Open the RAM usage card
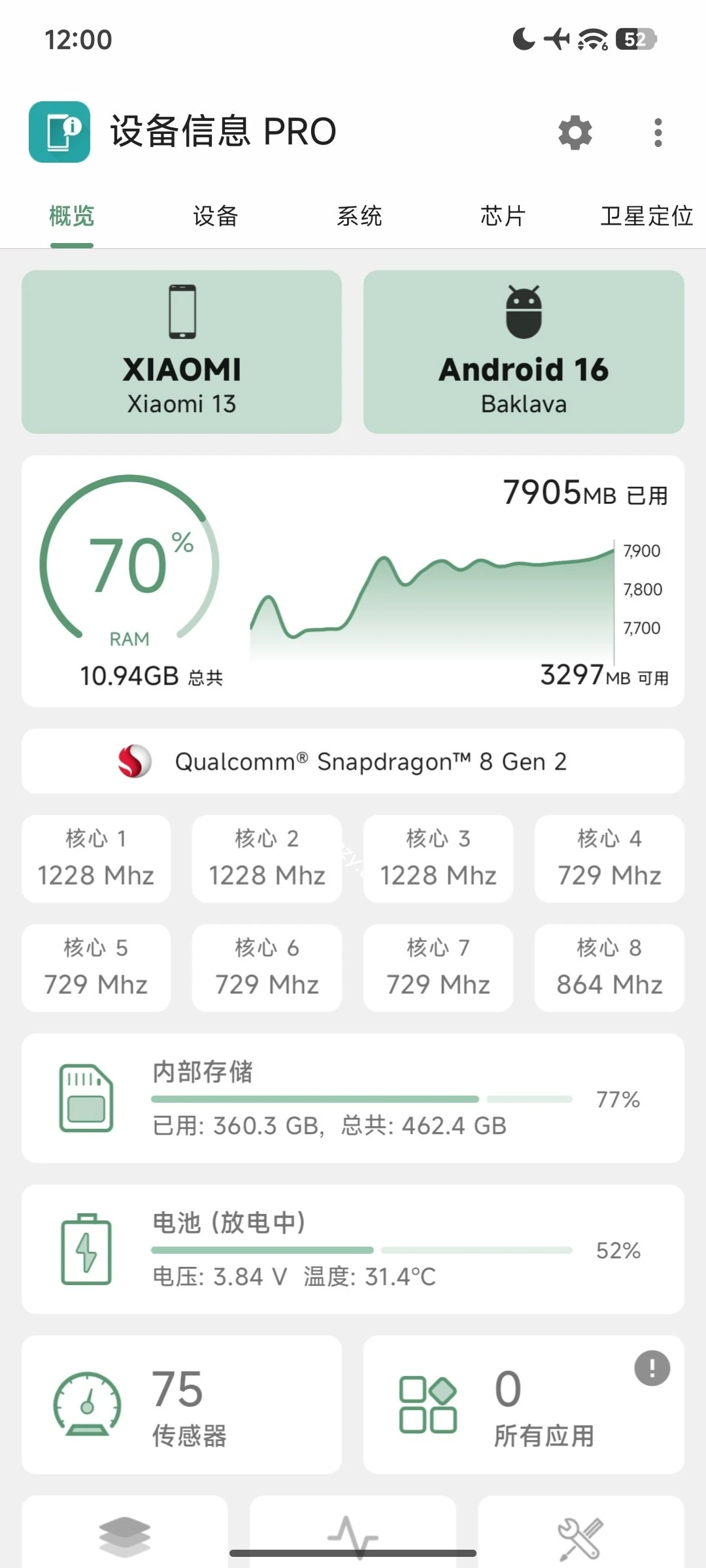This screenshot has height=1568, width=706. coord(353,581)
